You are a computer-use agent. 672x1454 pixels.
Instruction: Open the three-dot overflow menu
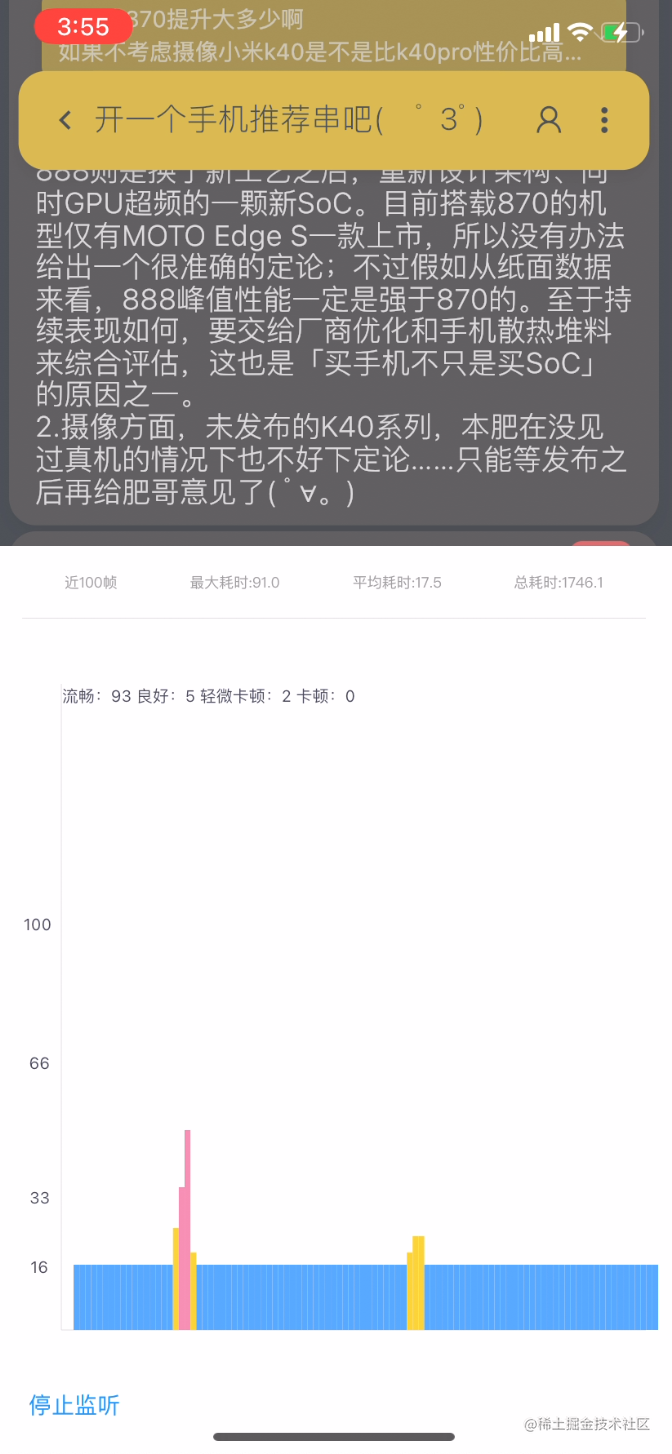[604, 121]
